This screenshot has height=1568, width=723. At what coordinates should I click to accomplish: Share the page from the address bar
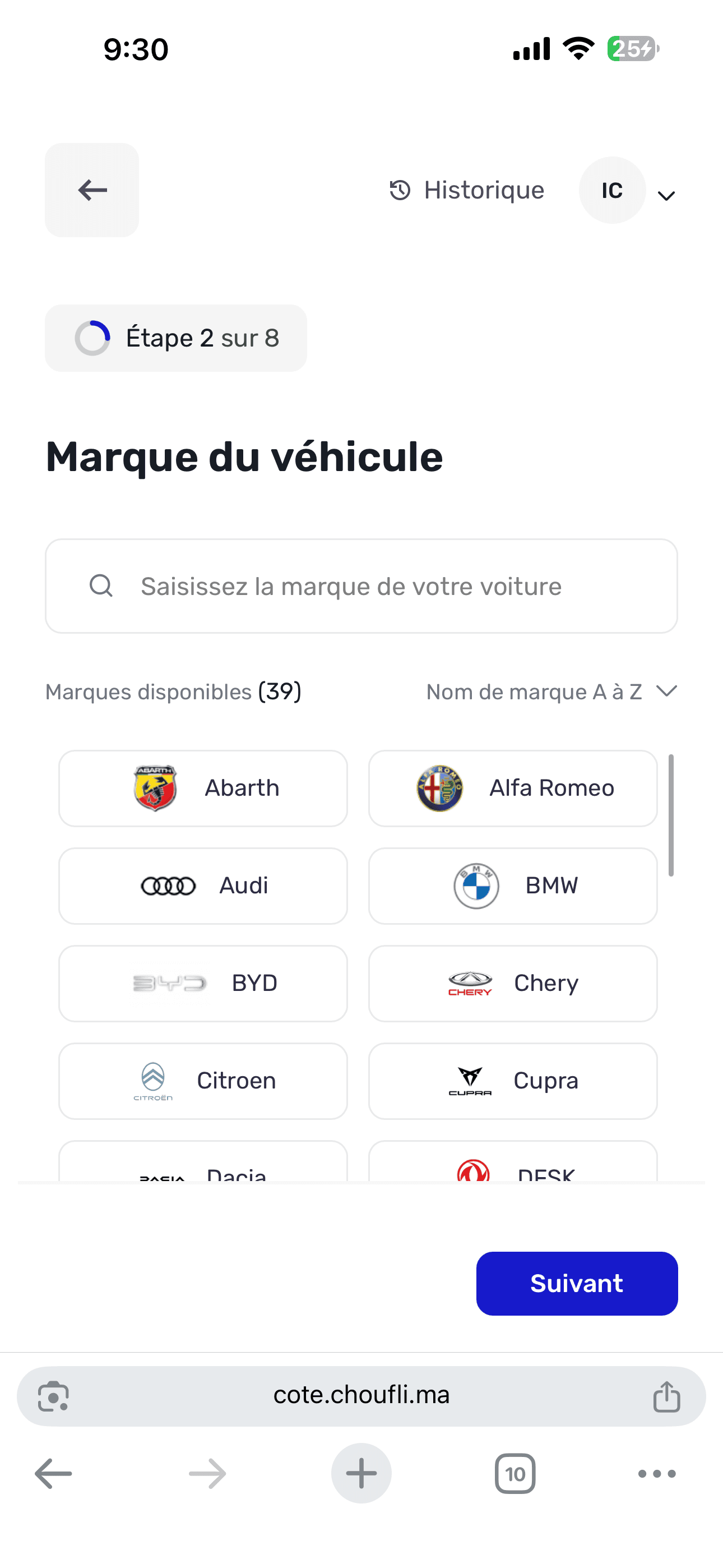[x=666, y=1396]
